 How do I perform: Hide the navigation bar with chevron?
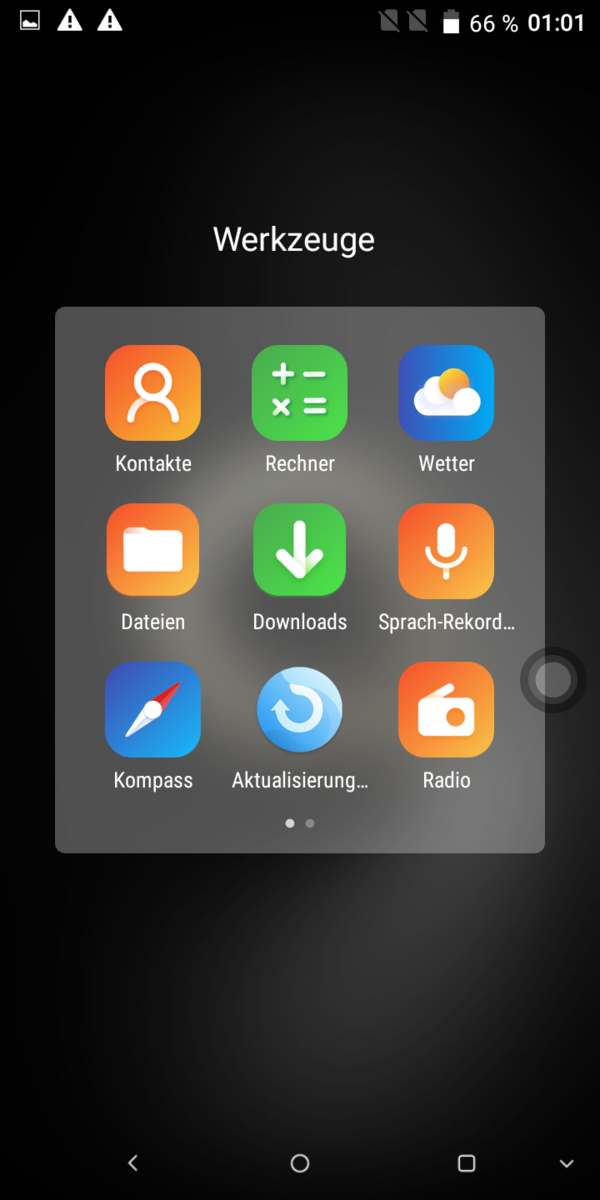tap(567, 1164)
